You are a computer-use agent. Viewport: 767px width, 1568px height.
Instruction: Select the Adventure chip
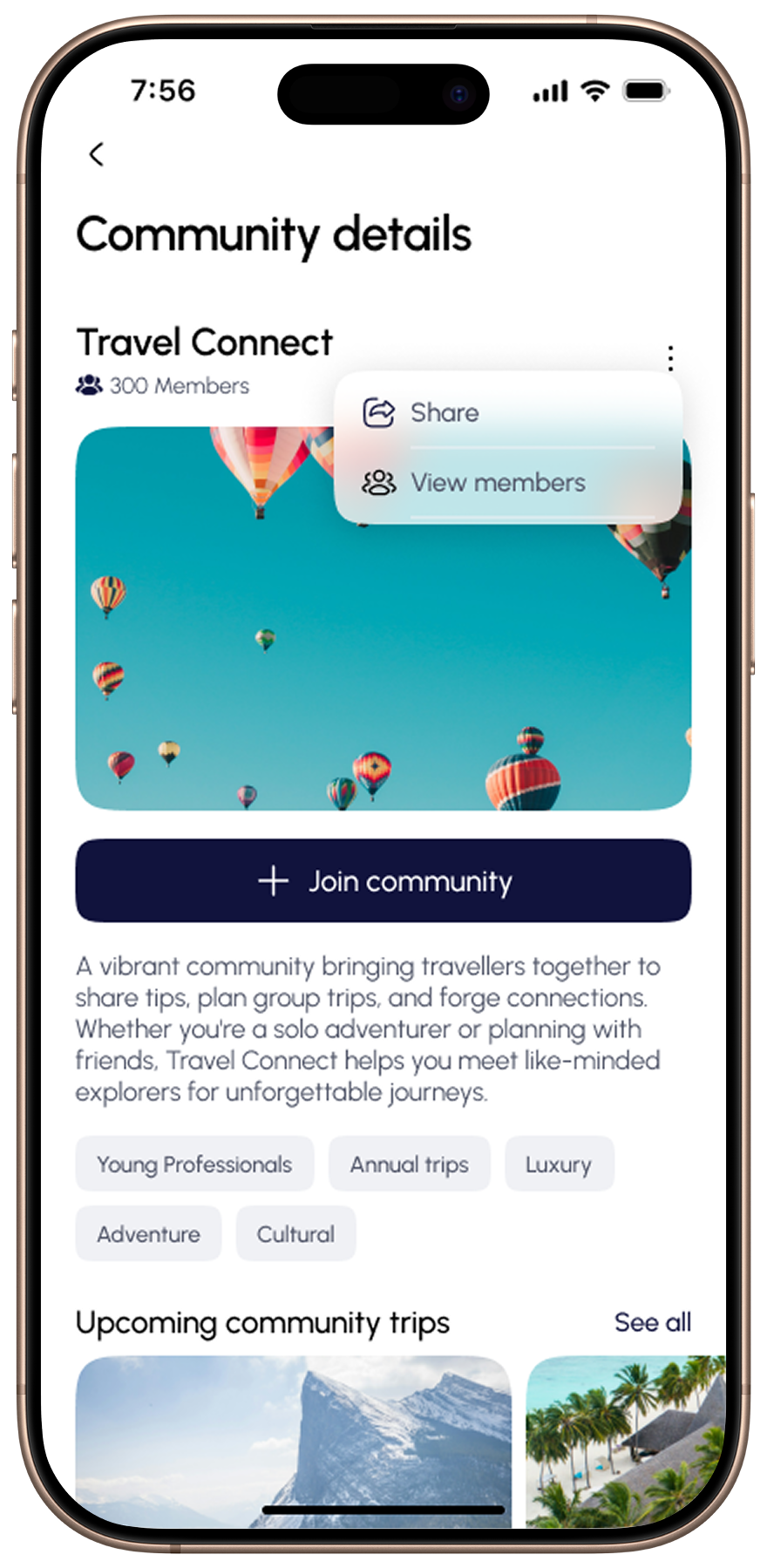[x=148, y=1234]
